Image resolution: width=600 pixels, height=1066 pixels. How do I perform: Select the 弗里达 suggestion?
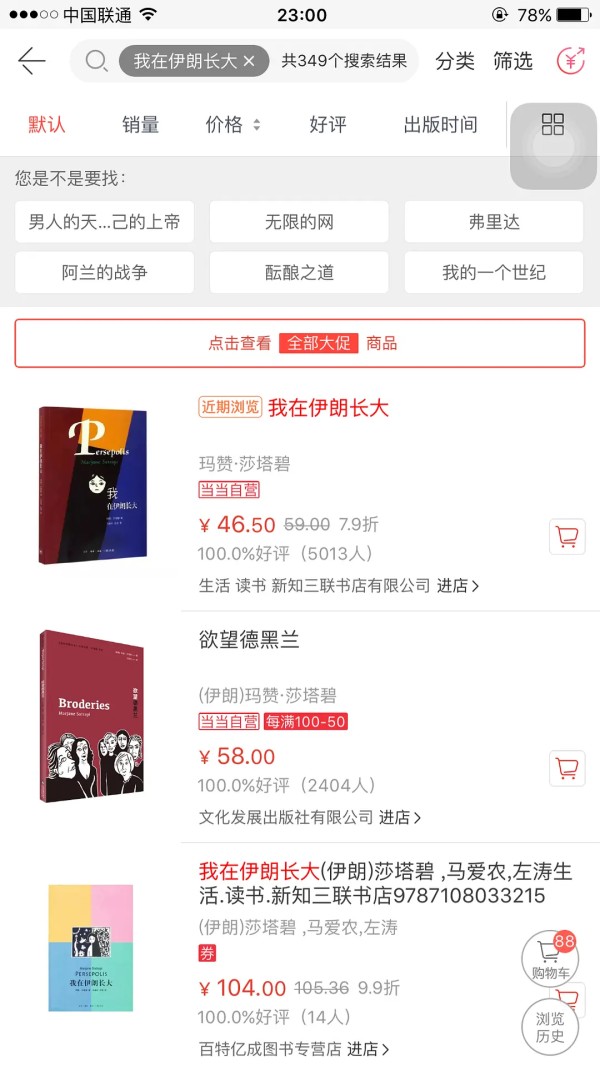click(x=494, y=222)
